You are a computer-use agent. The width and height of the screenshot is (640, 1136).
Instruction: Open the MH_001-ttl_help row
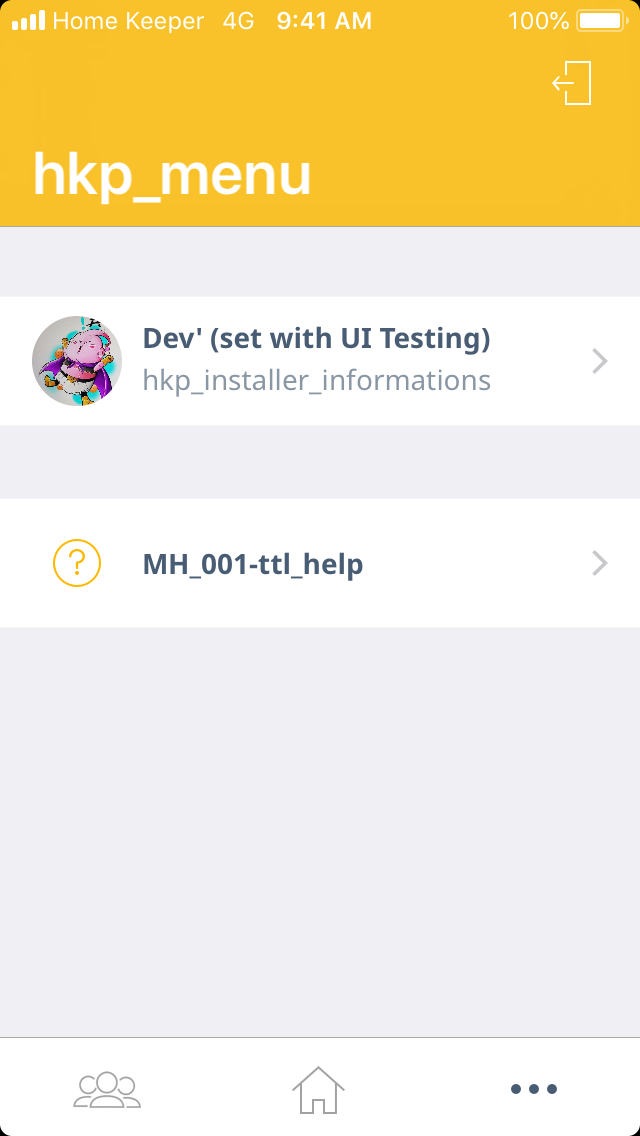[320, 564]
